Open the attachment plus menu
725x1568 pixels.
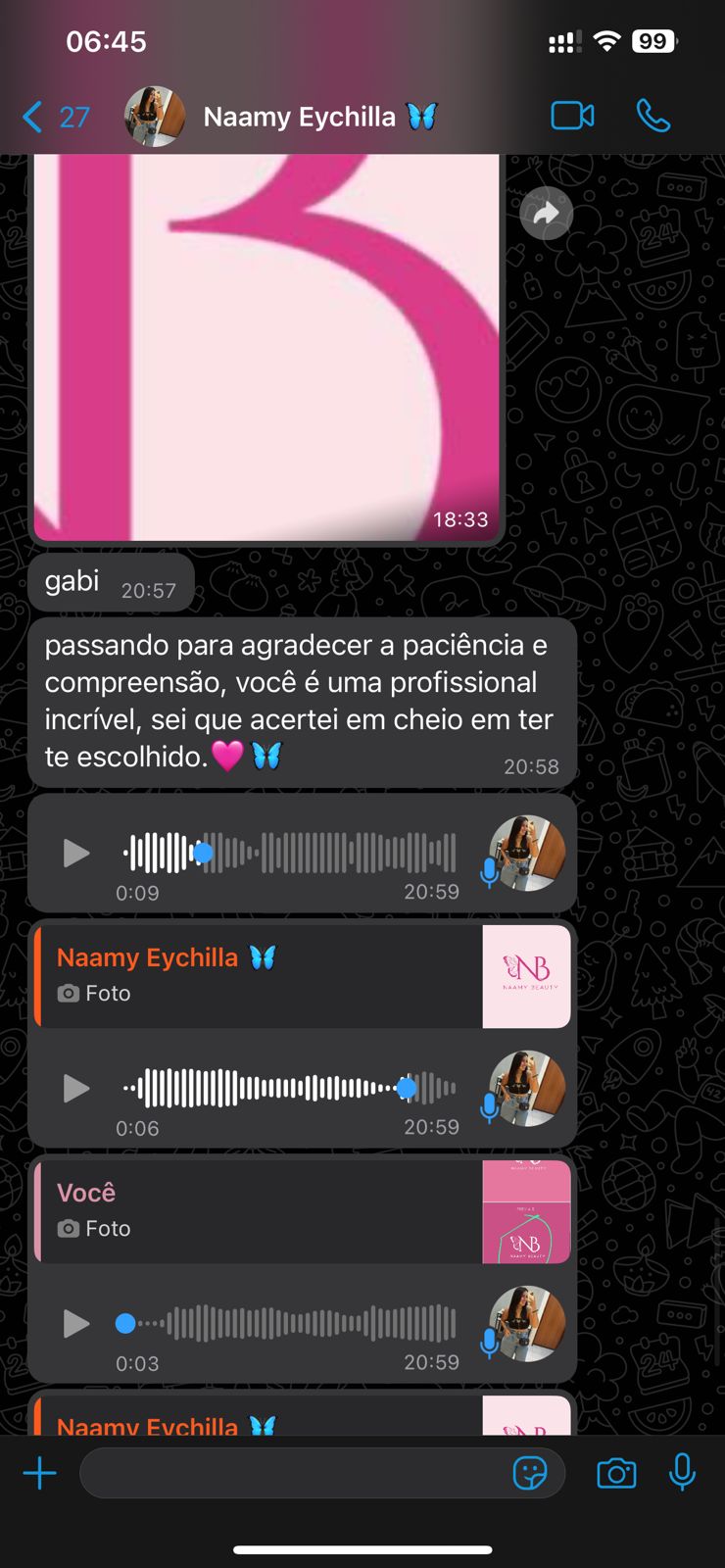click(40, 1473)
